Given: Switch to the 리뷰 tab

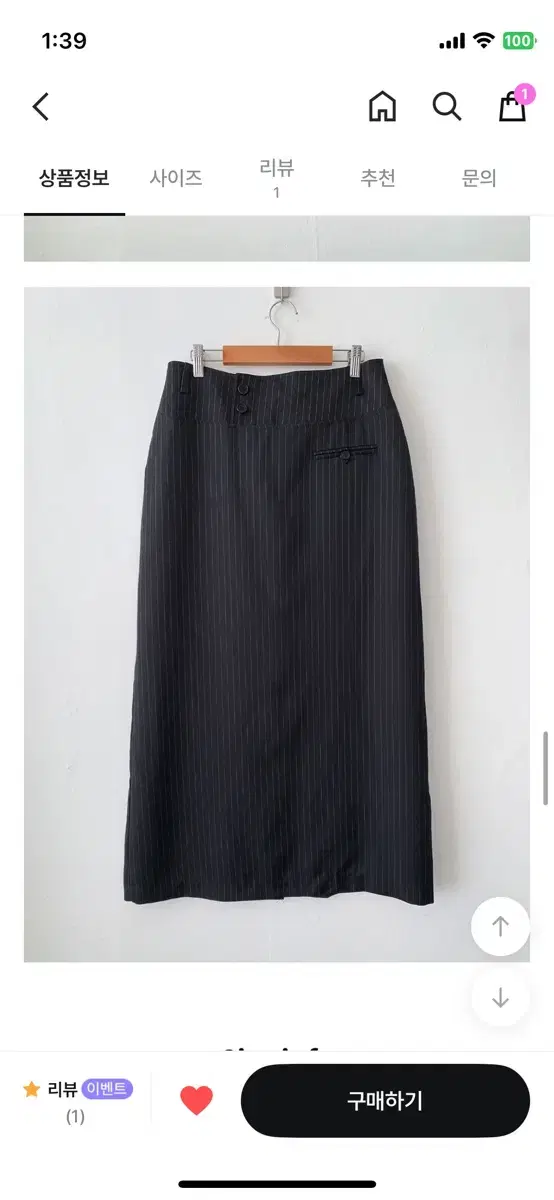Looking at the screenshot, I should pyautogui.click(x=277, y=177).
